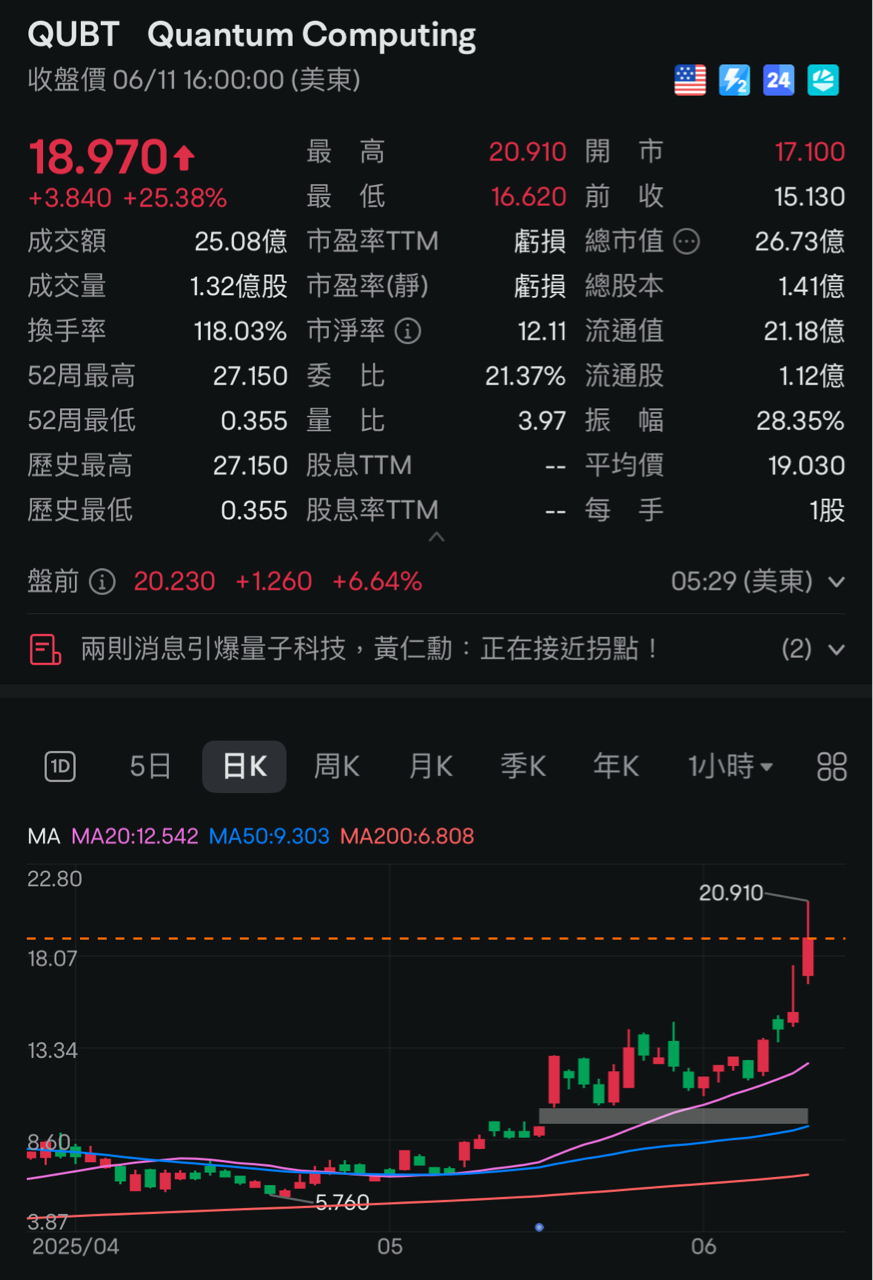Screen dimensions: 873x1280
Task: Collapse the stock details panel
Action: (436, 538)
